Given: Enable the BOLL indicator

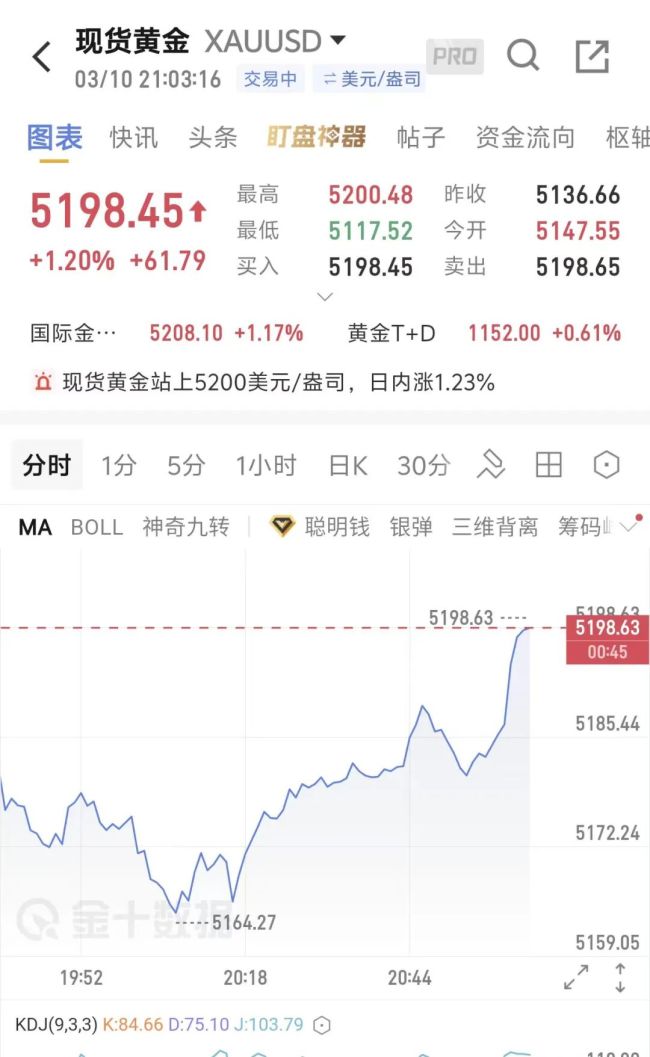Looking at the screenshot, I should pos(97,527).
